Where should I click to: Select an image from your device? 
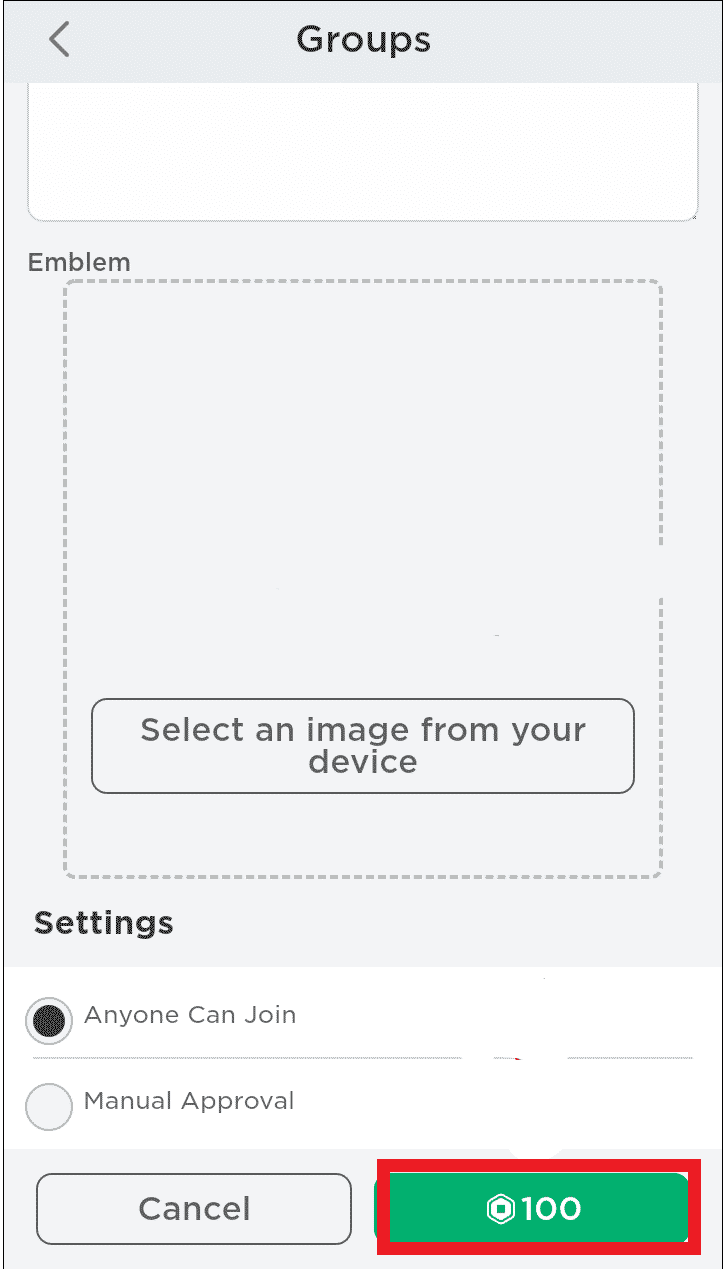pyautogui.click(x=362, y=746)
